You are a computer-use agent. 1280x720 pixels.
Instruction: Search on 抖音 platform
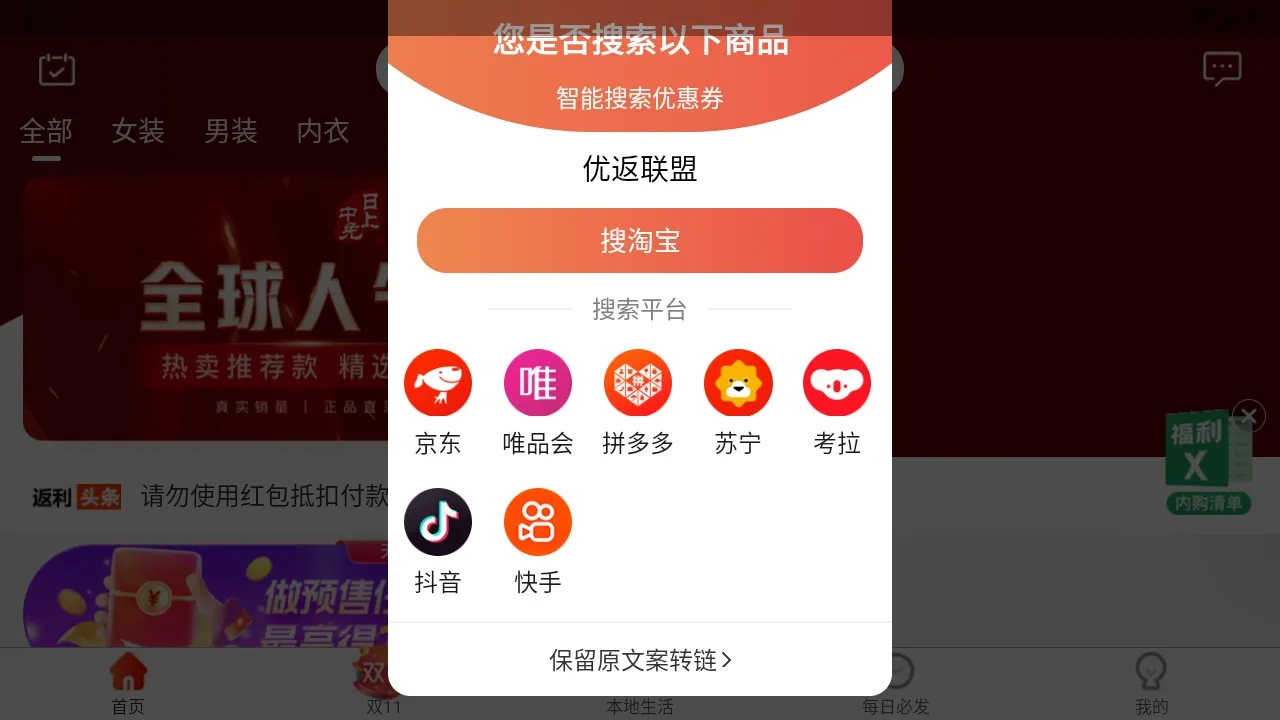[438, 522]
